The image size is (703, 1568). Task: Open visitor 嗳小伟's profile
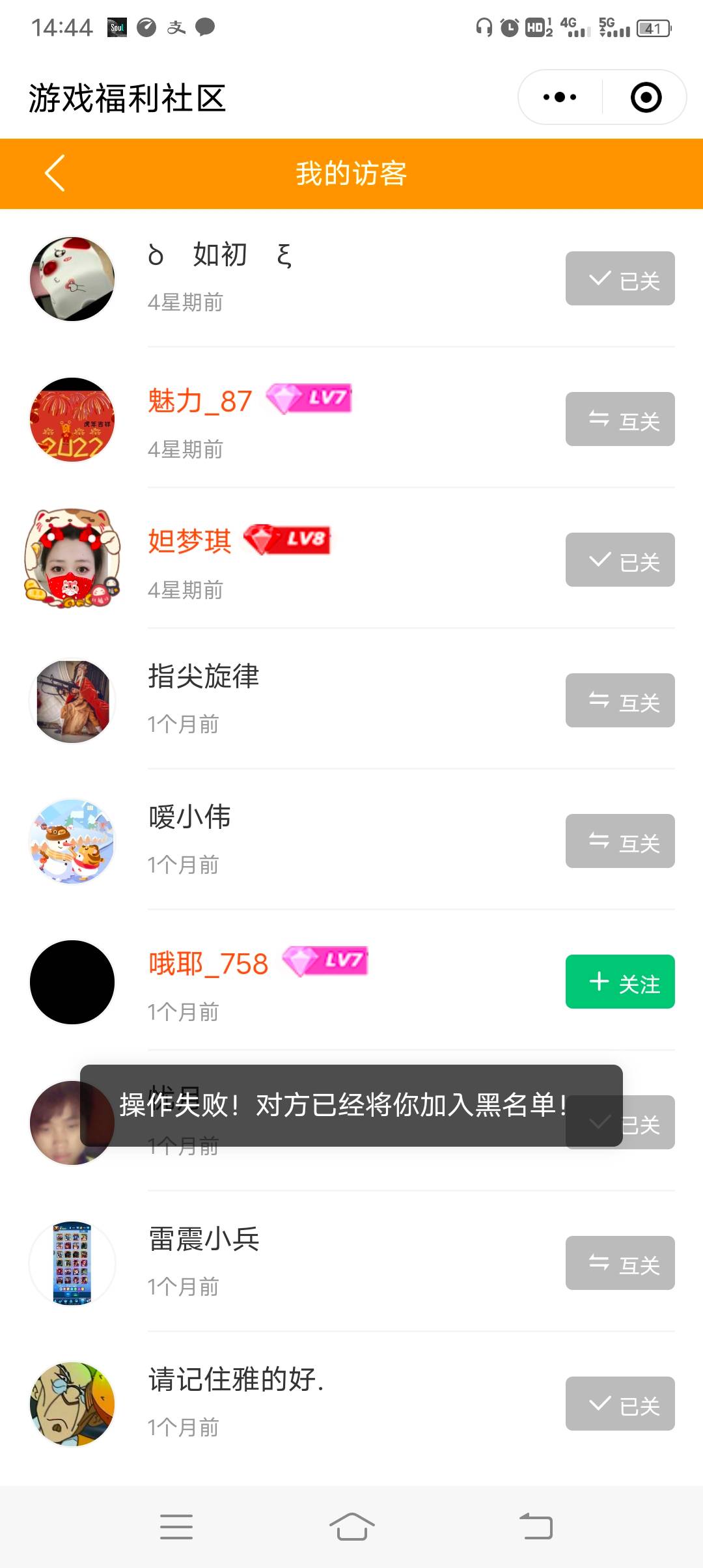(72, 841)
